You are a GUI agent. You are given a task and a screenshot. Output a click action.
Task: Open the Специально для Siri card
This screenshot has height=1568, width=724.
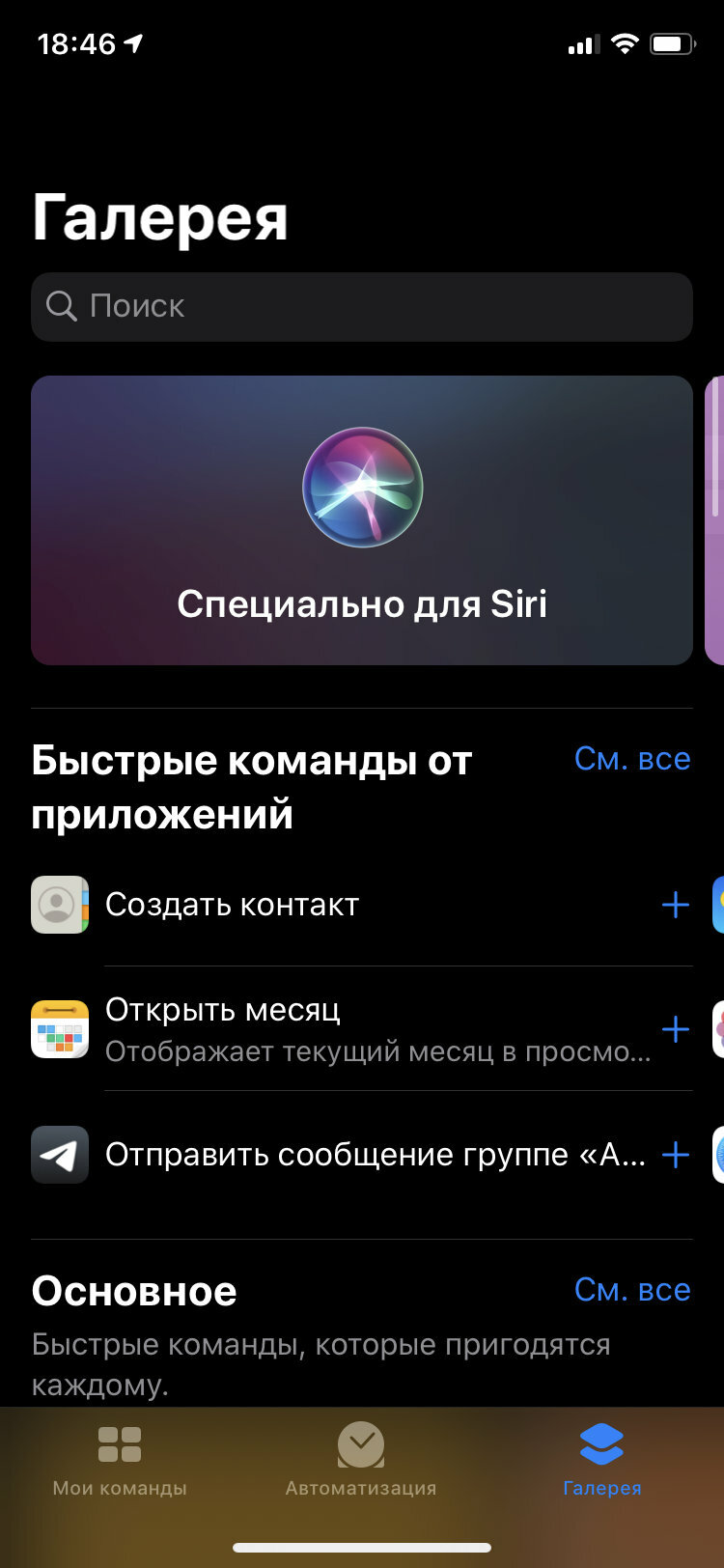click(362, 520)
